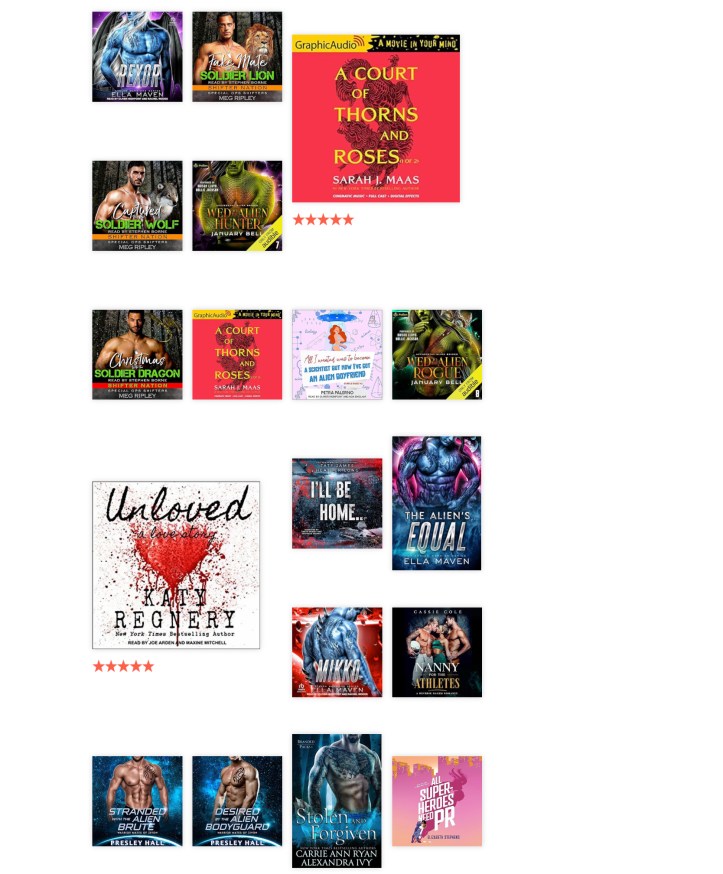Open All Superheroes Need PR audiobook
Screen dimensions: 723x874
click(437, 801)
